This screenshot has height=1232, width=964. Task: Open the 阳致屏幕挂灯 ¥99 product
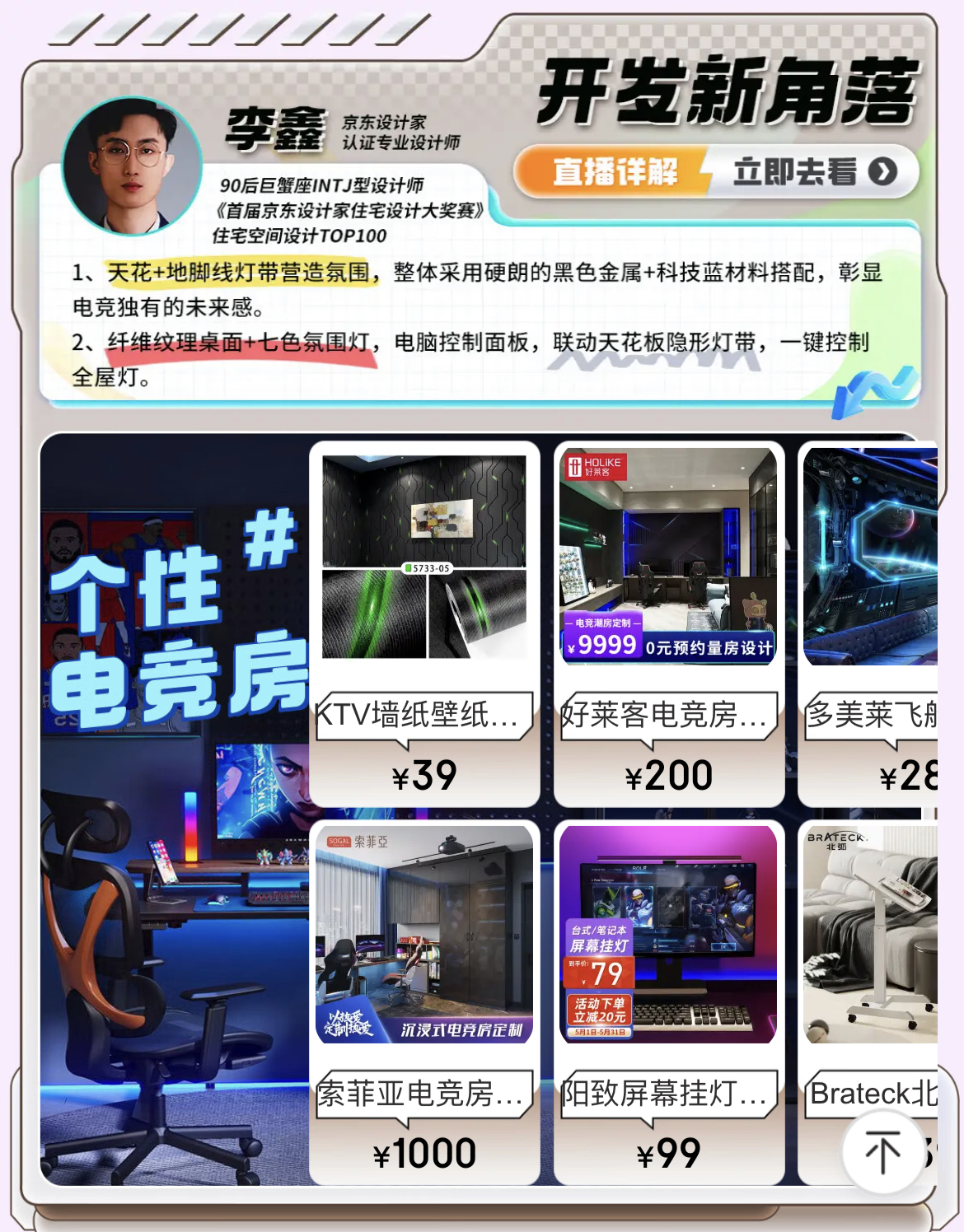[668, 1002]
